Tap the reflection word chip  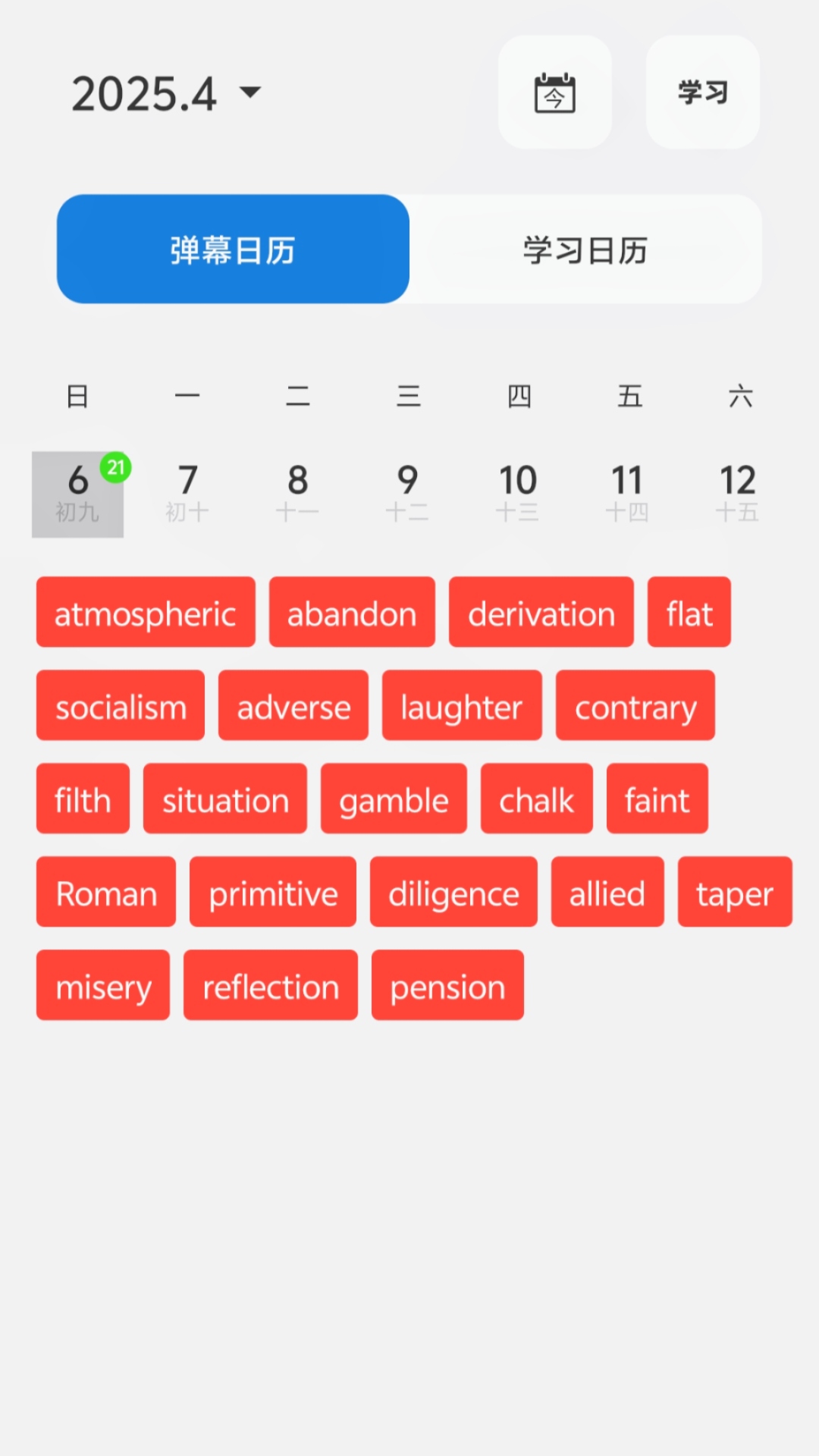271,985
